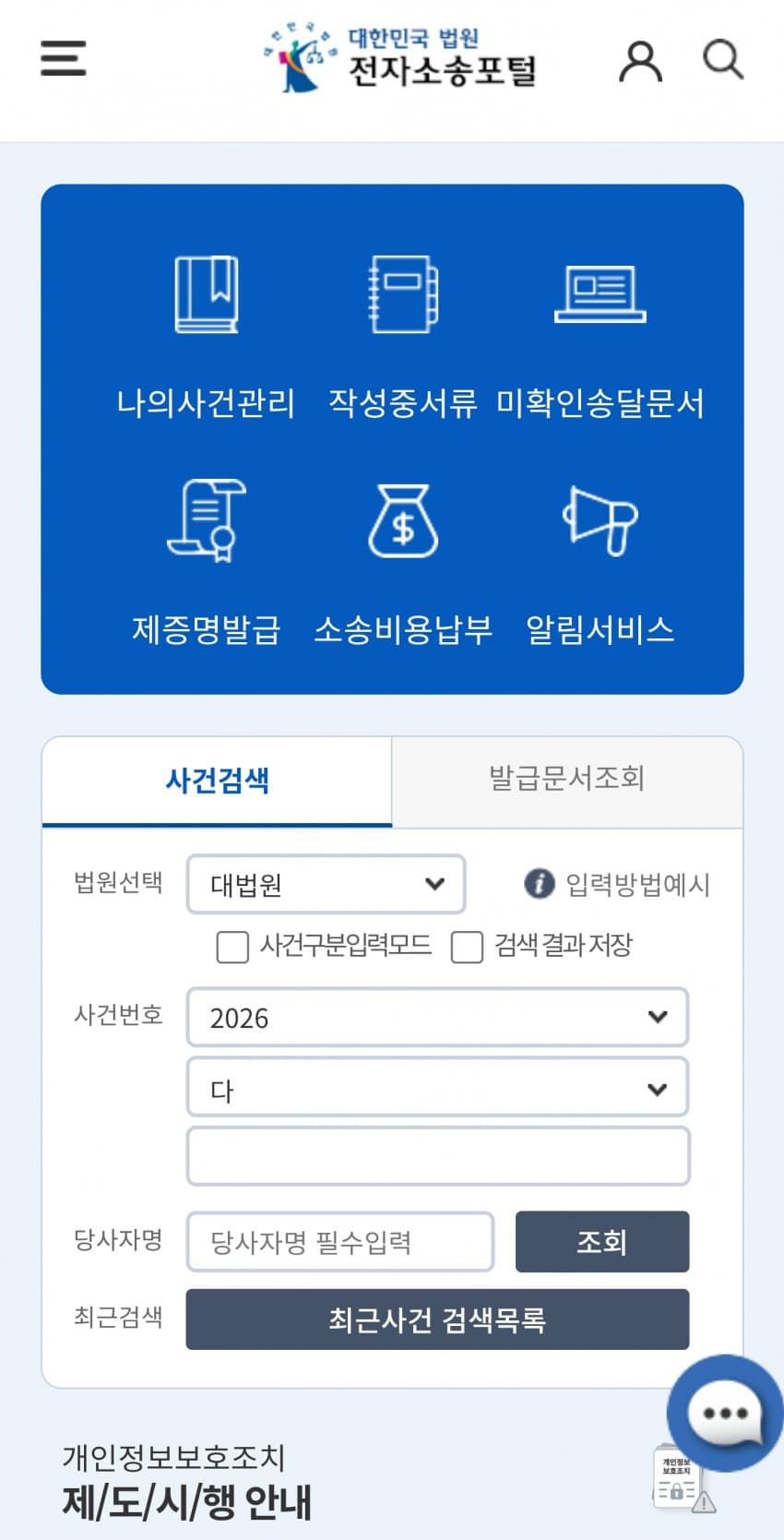Switch to the 발급문서조회 tab
Viewport: 784px width, 1540px height.
click(x=566, y=779)
